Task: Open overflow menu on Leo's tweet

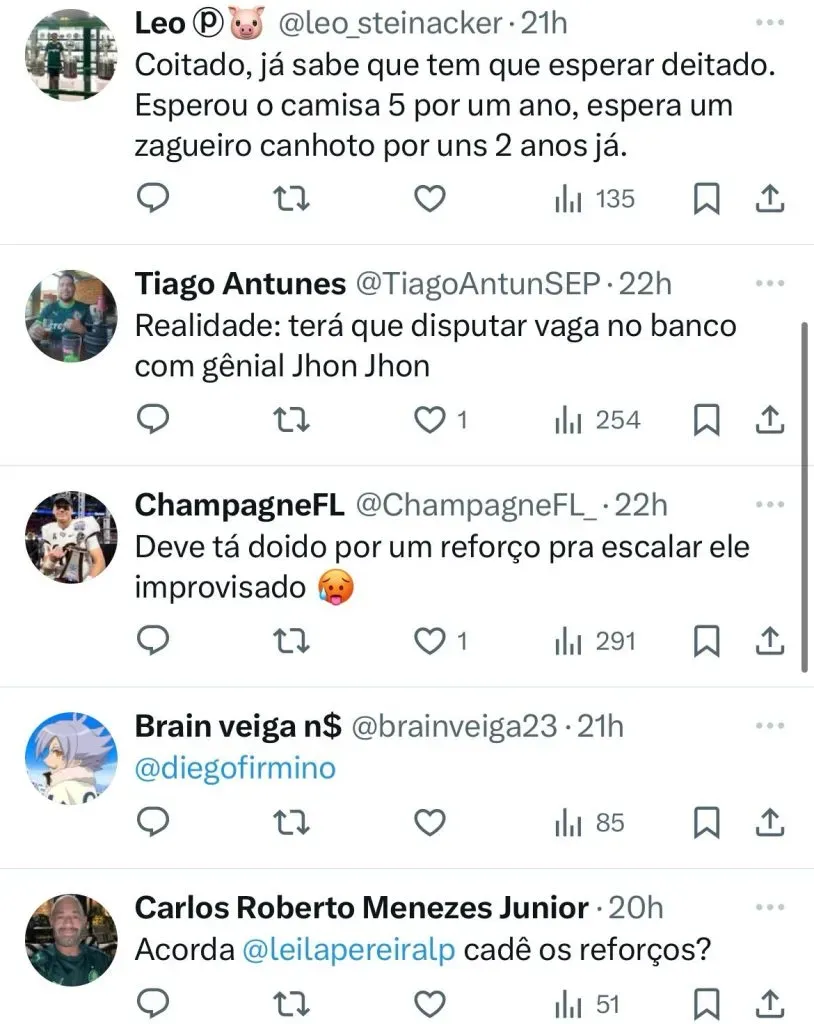Action: point(769,23)
